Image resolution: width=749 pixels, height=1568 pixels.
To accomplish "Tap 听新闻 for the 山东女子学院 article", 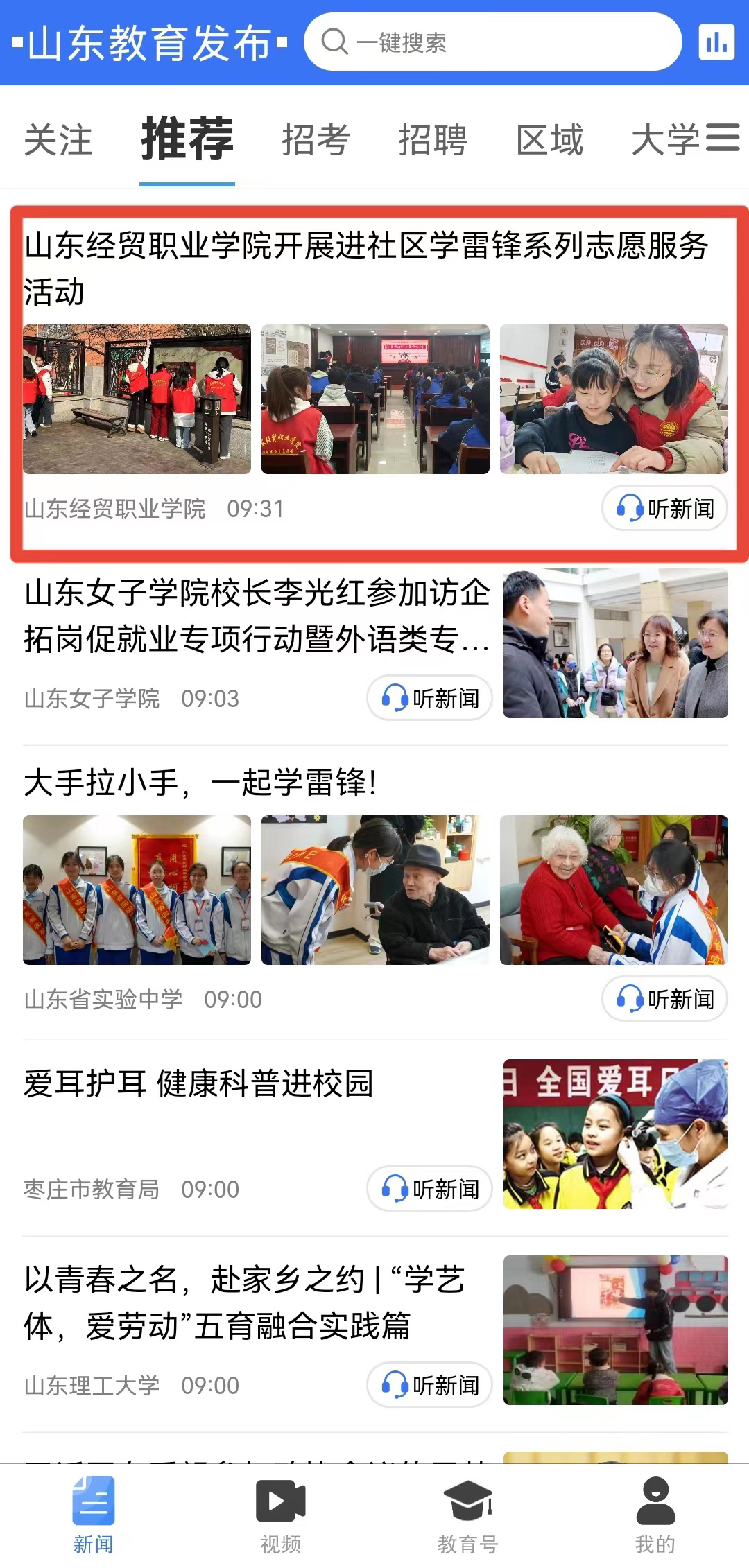I will [x=429, y=698].
